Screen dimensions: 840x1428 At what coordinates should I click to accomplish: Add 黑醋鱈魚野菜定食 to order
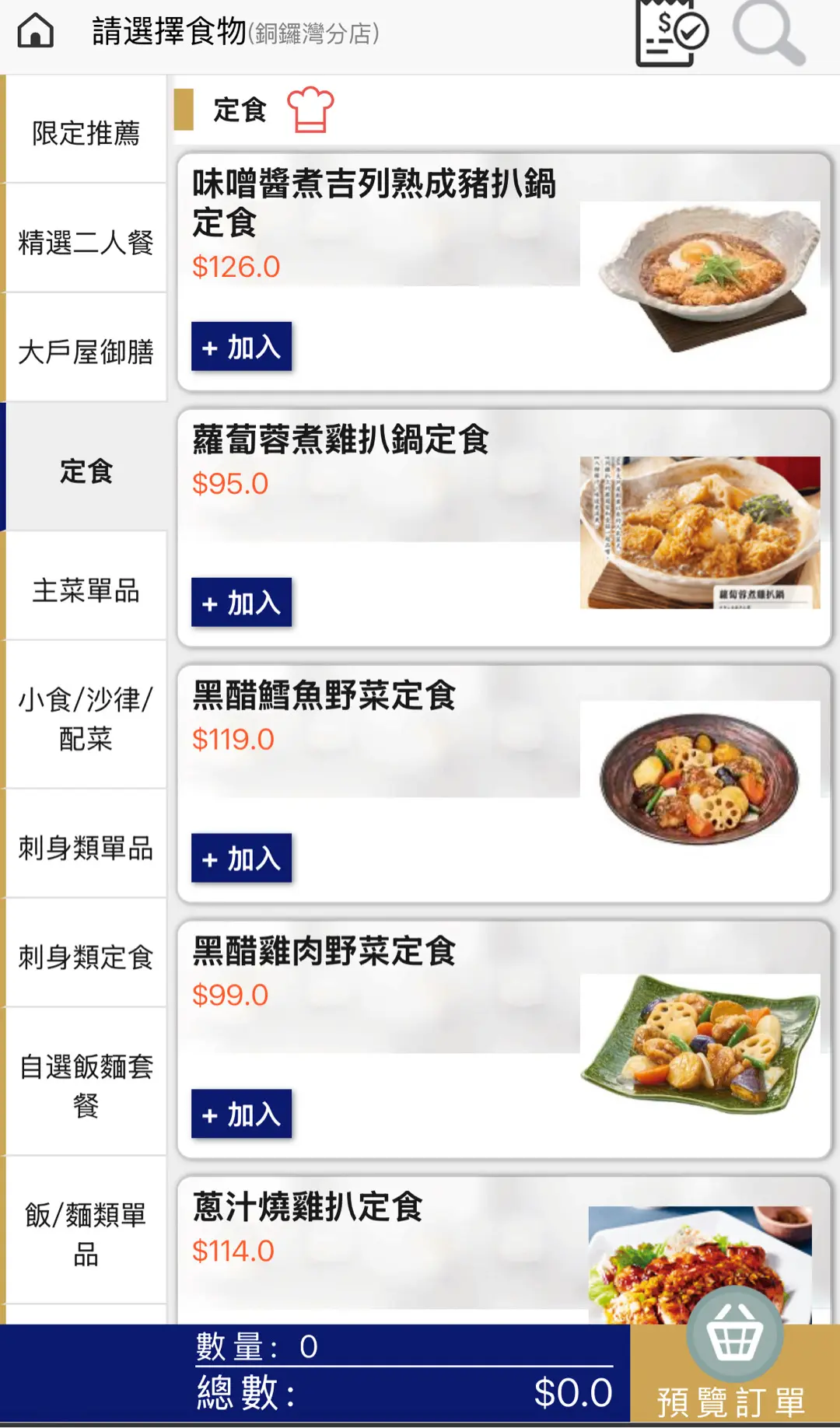click(x=241, y=859)
